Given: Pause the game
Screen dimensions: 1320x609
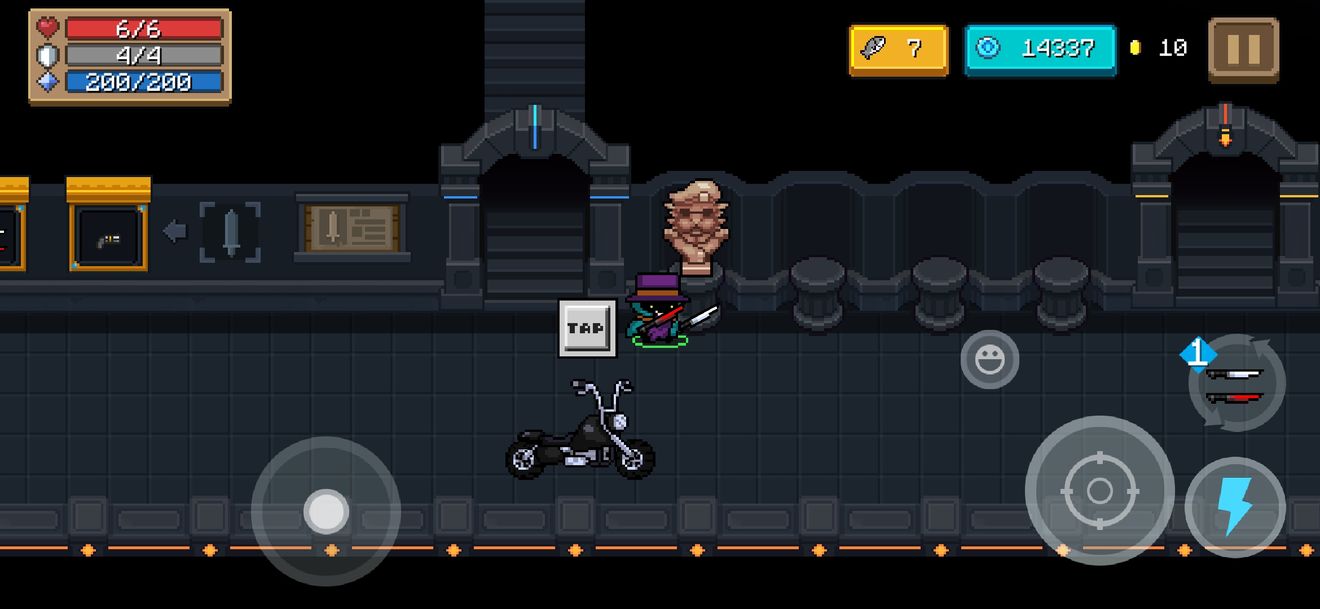Looking at the screenshot, I should (x=1243, y=48).
